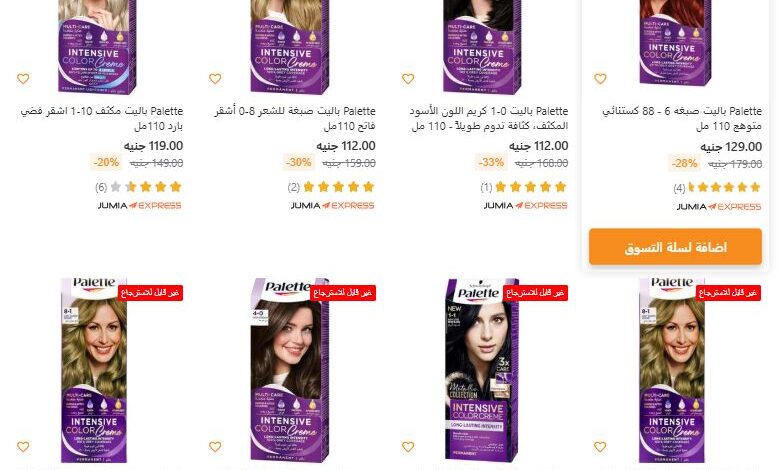
Task: Favorite the Palette 8-0 light blonde dye
Action: [x=215, y=79]
